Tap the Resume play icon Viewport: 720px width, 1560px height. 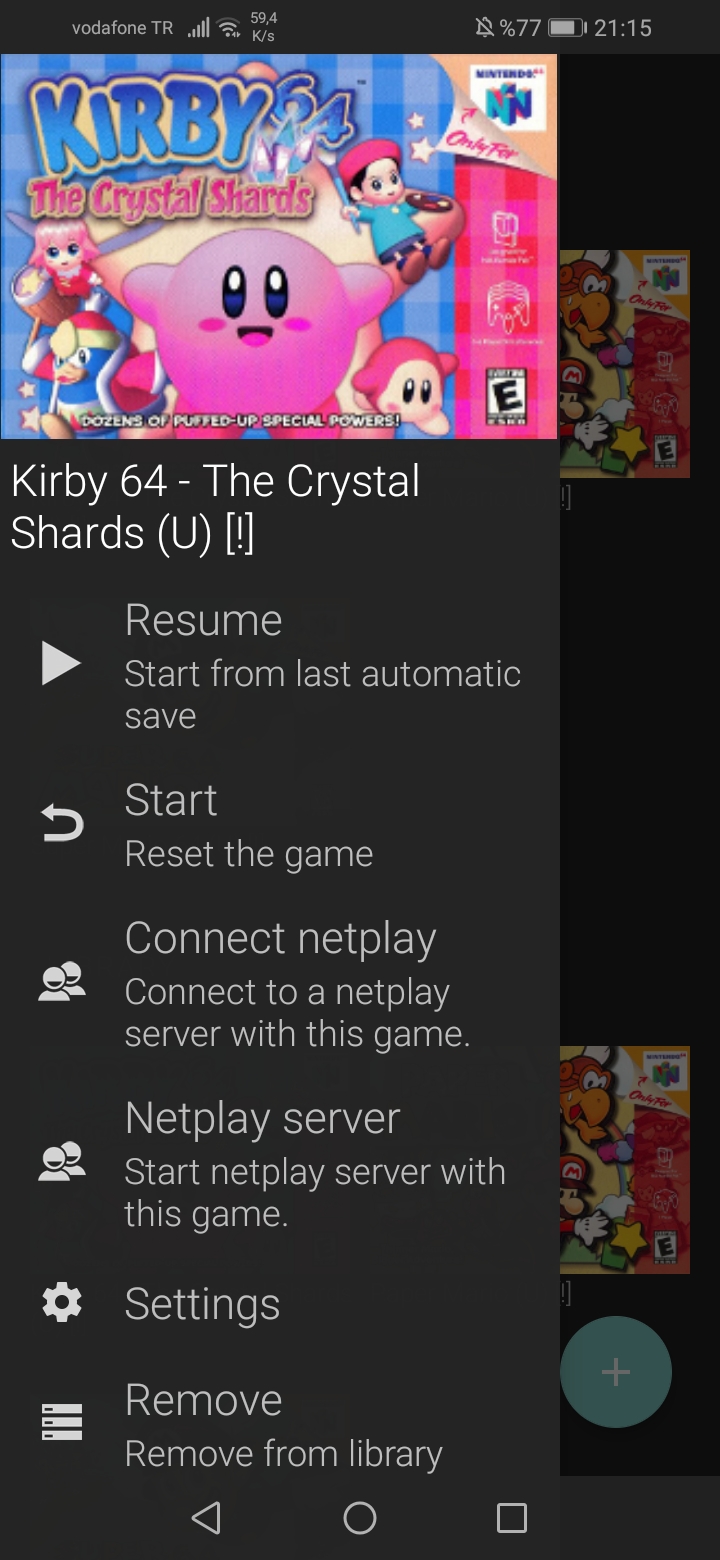(x=62, y=662)
